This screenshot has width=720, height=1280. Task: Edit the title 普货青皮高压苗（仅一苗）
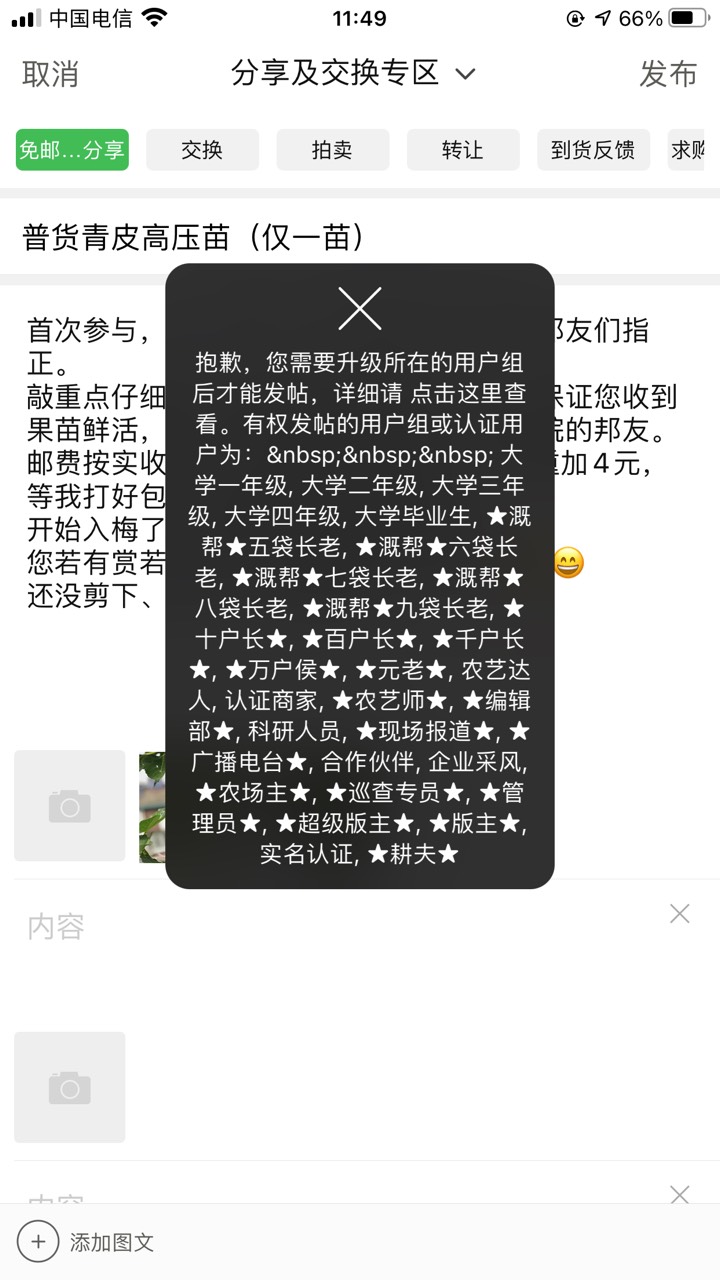coord(195,237)
